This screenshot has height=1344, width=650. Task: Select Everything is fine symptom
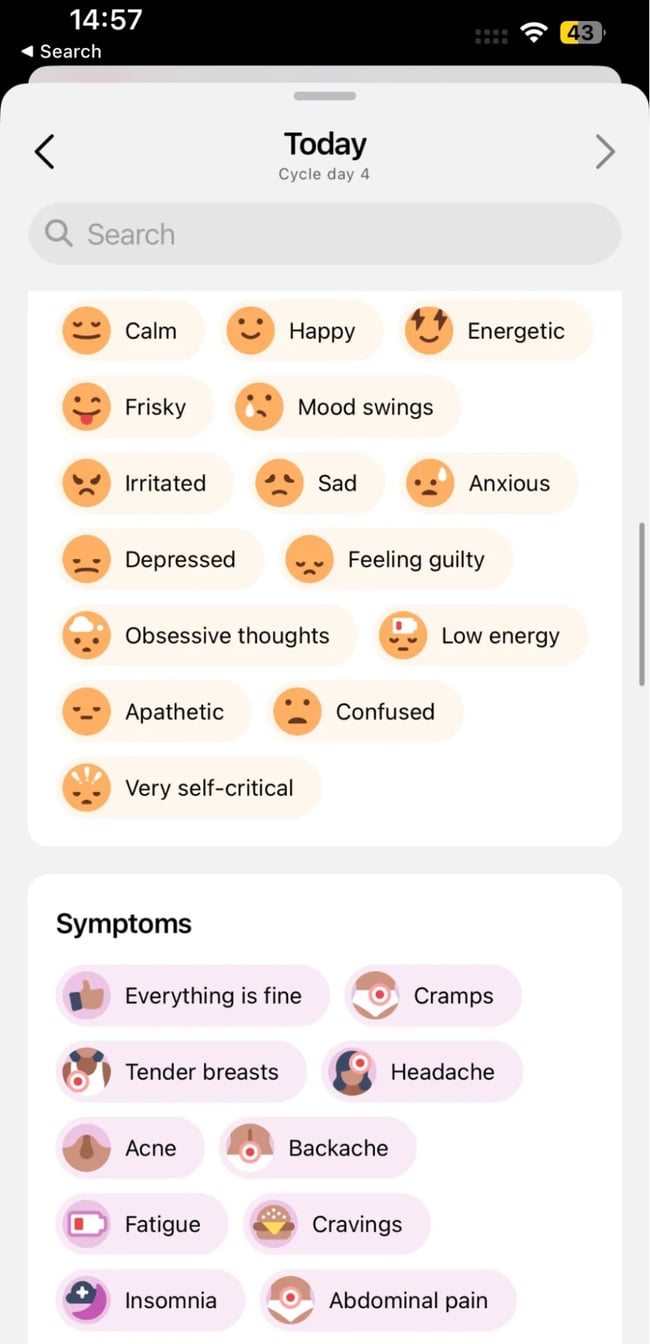point(192,996)
